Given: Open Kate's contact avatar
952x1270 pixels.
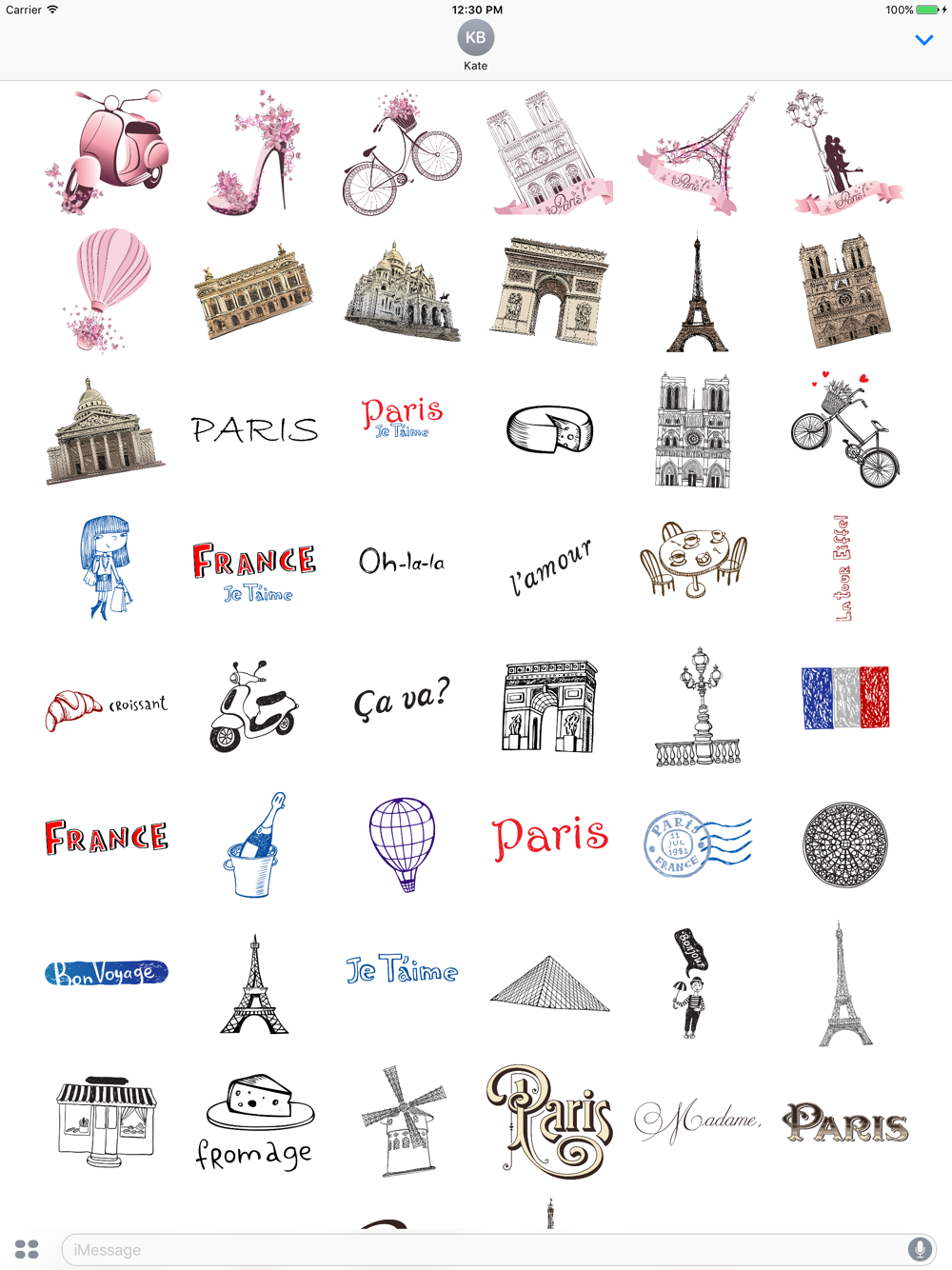Looking at the screenshot, I should (x=476, y=38).
